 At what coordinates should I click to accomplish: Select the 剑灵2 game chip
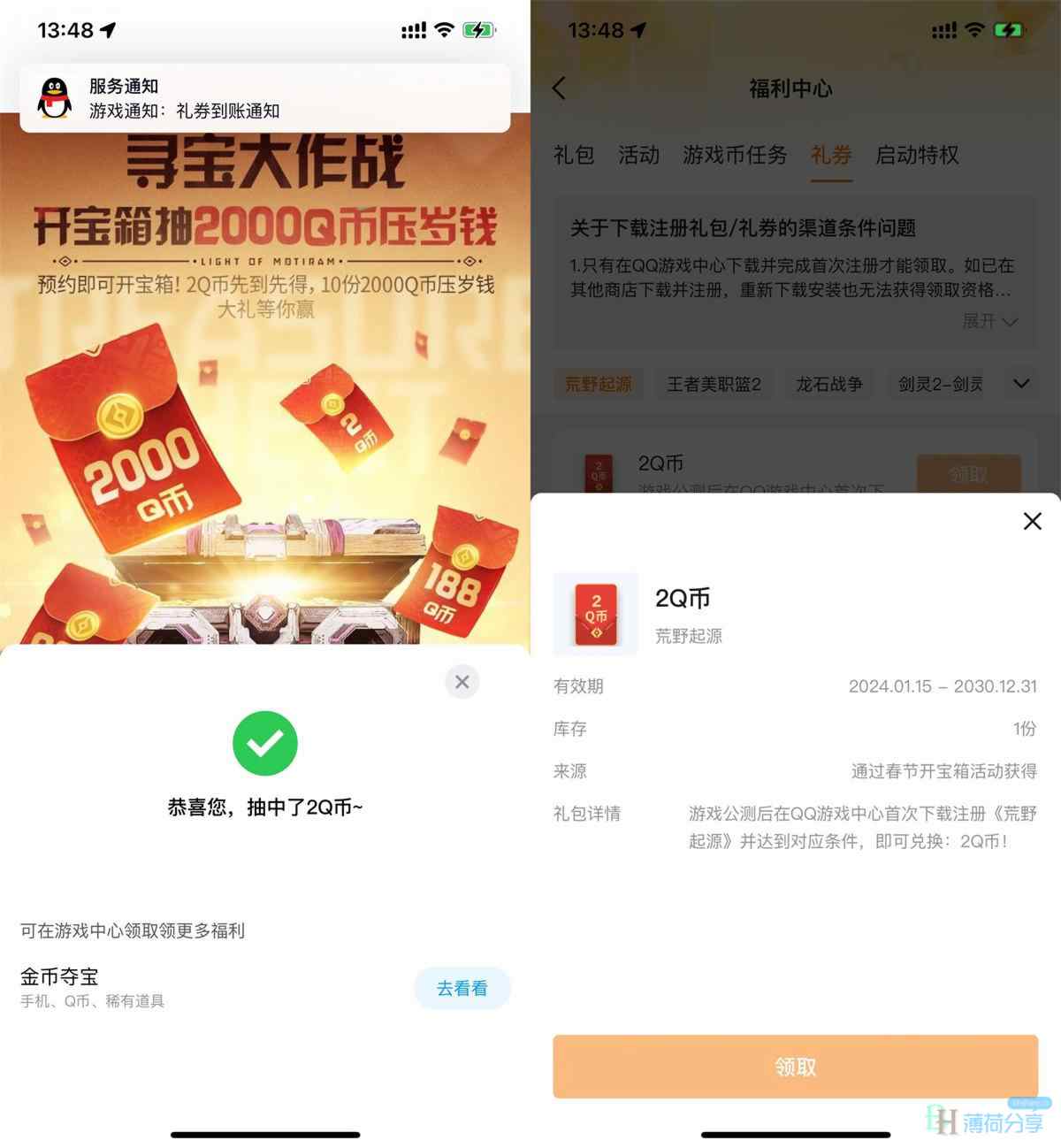click(940, 384)
